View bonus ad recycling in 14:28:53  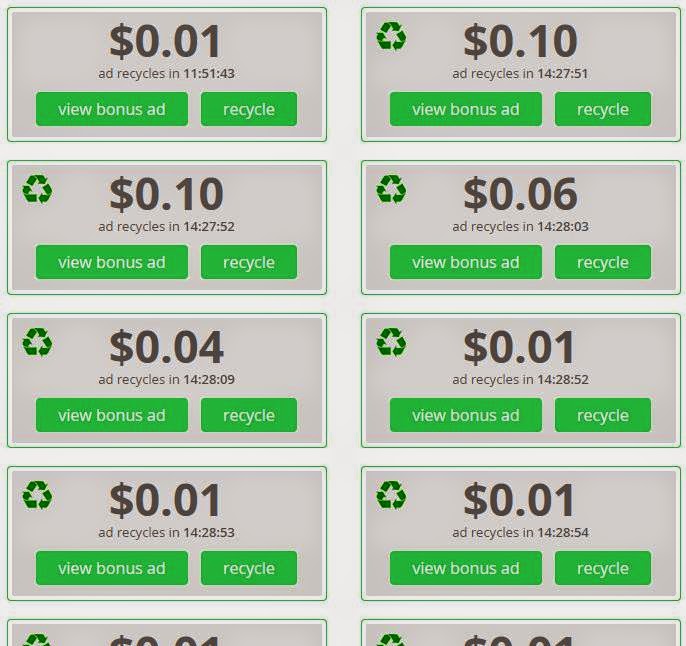(111, 568)
